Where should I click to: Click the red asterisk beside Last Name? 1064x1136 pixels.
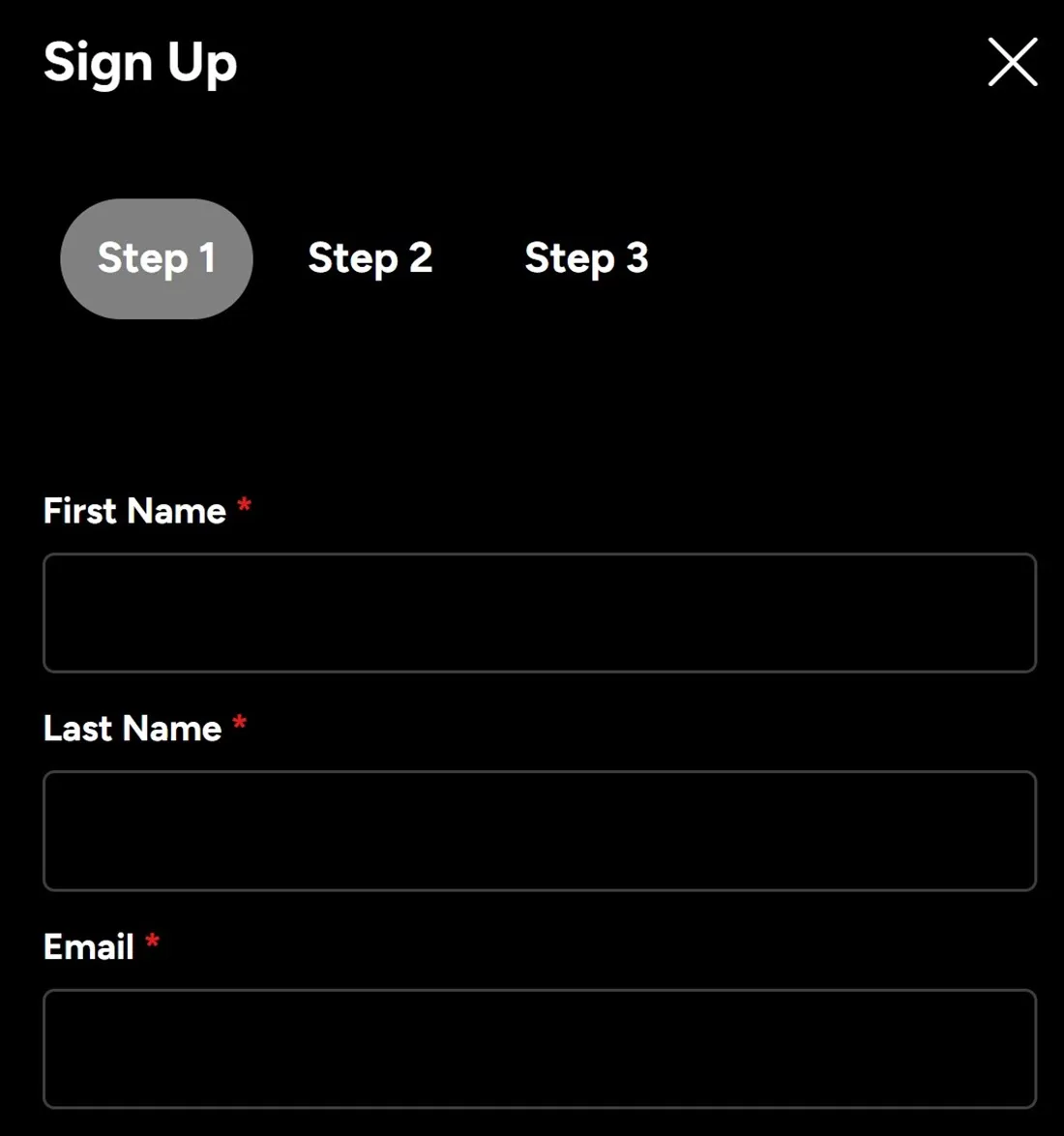(240, 724)
